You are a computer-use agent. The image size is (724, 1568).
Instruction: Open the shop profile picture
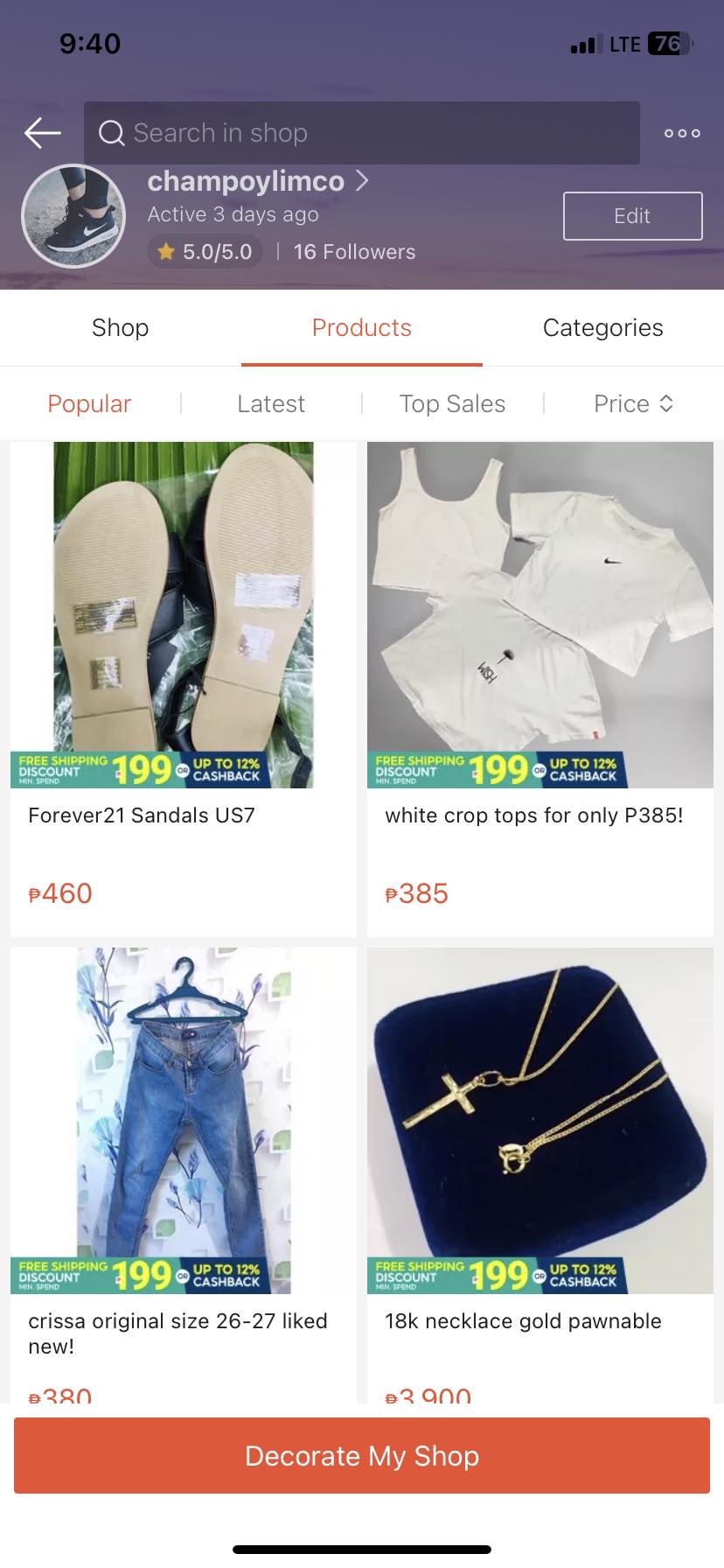point(73,216)
